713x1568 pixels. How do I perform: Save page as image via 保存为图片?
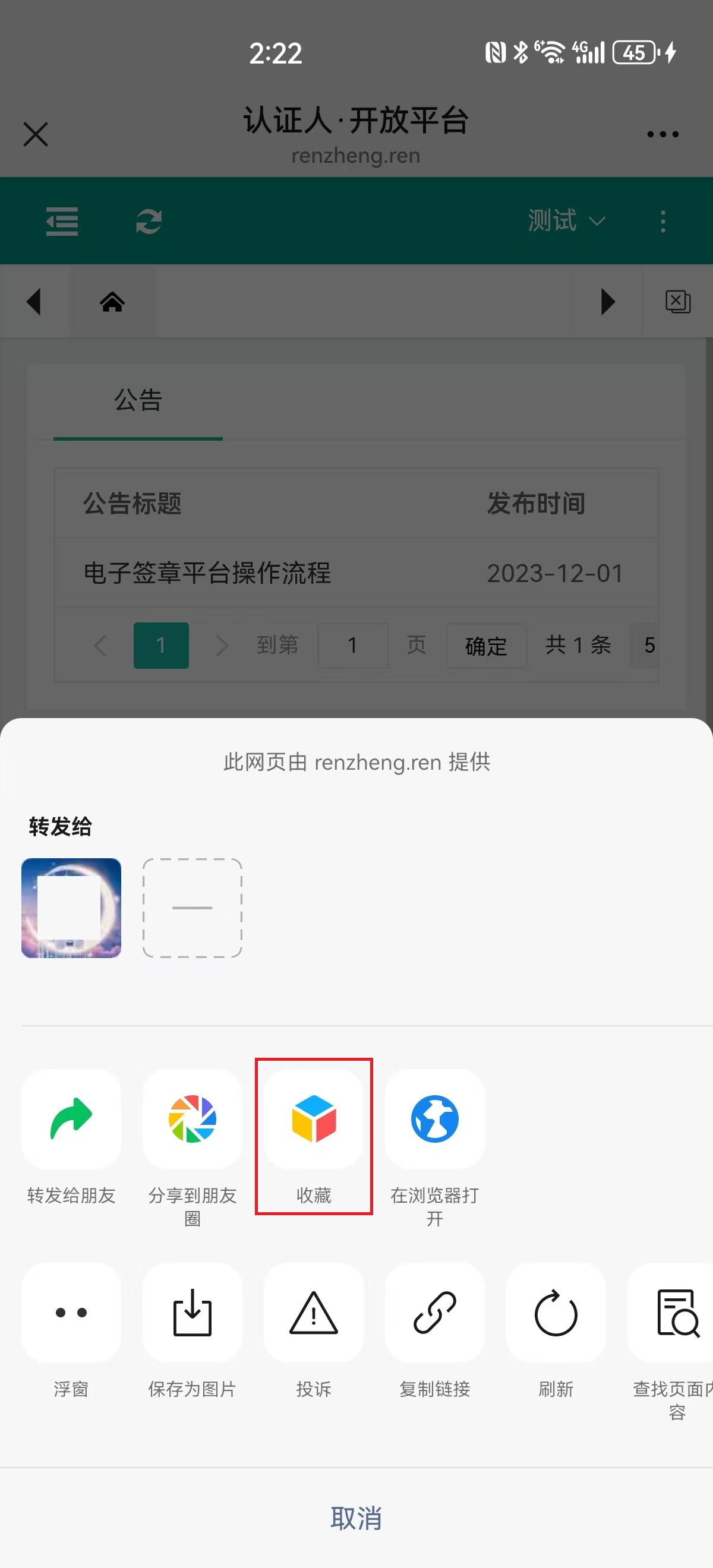coord(193,1313)
